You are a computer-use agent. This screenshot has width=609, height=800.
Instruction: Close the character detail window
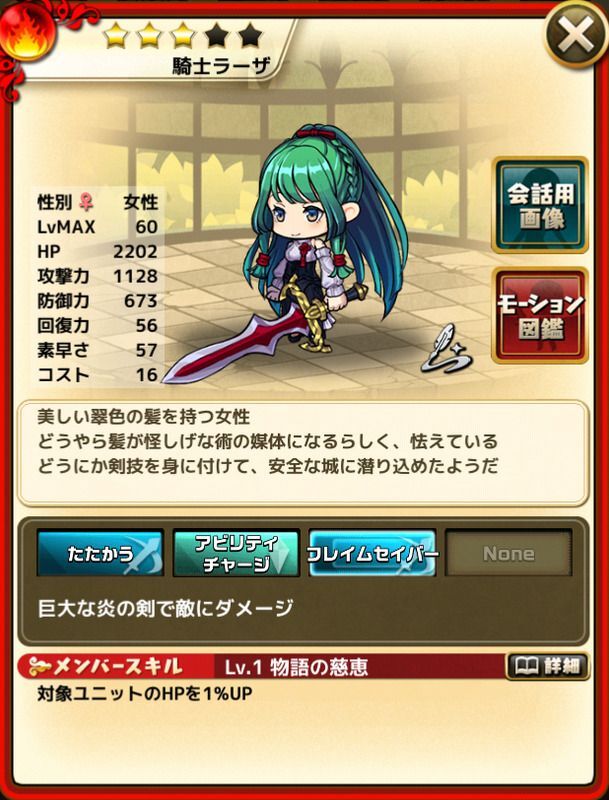pyautogui.click(x=575, y=37)
